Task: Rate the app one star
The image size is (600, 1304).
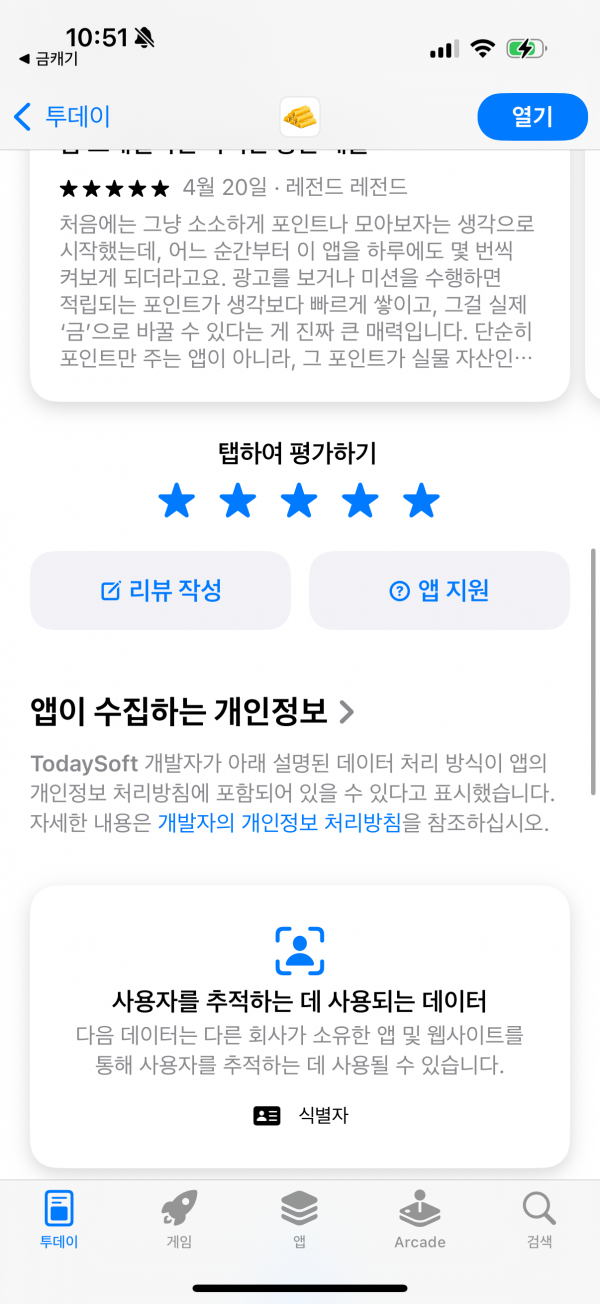Action: [177, 501]
